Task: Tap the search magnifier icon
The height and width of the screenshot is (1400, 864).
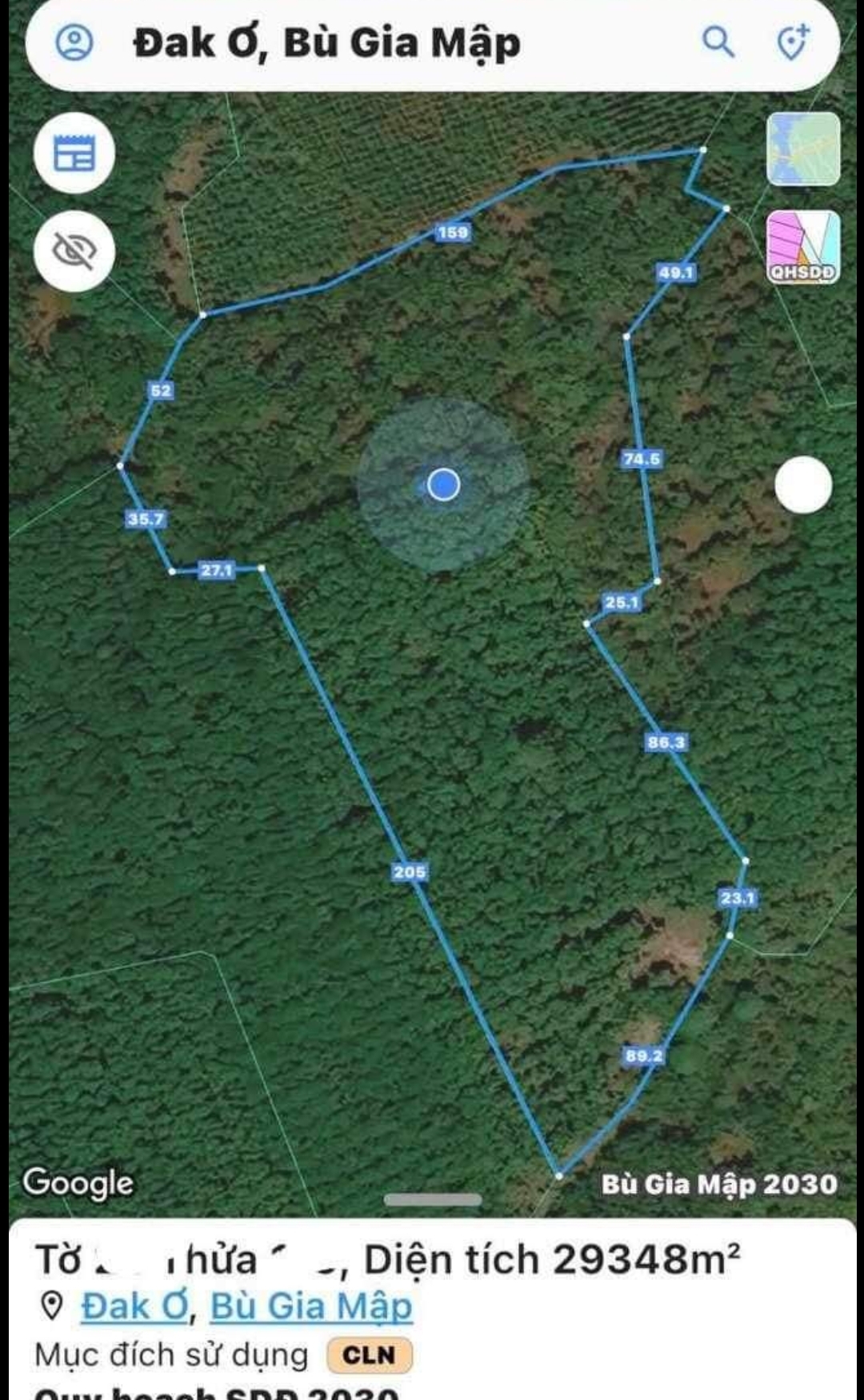Action: pyautogui.click(x=718, y=42)
